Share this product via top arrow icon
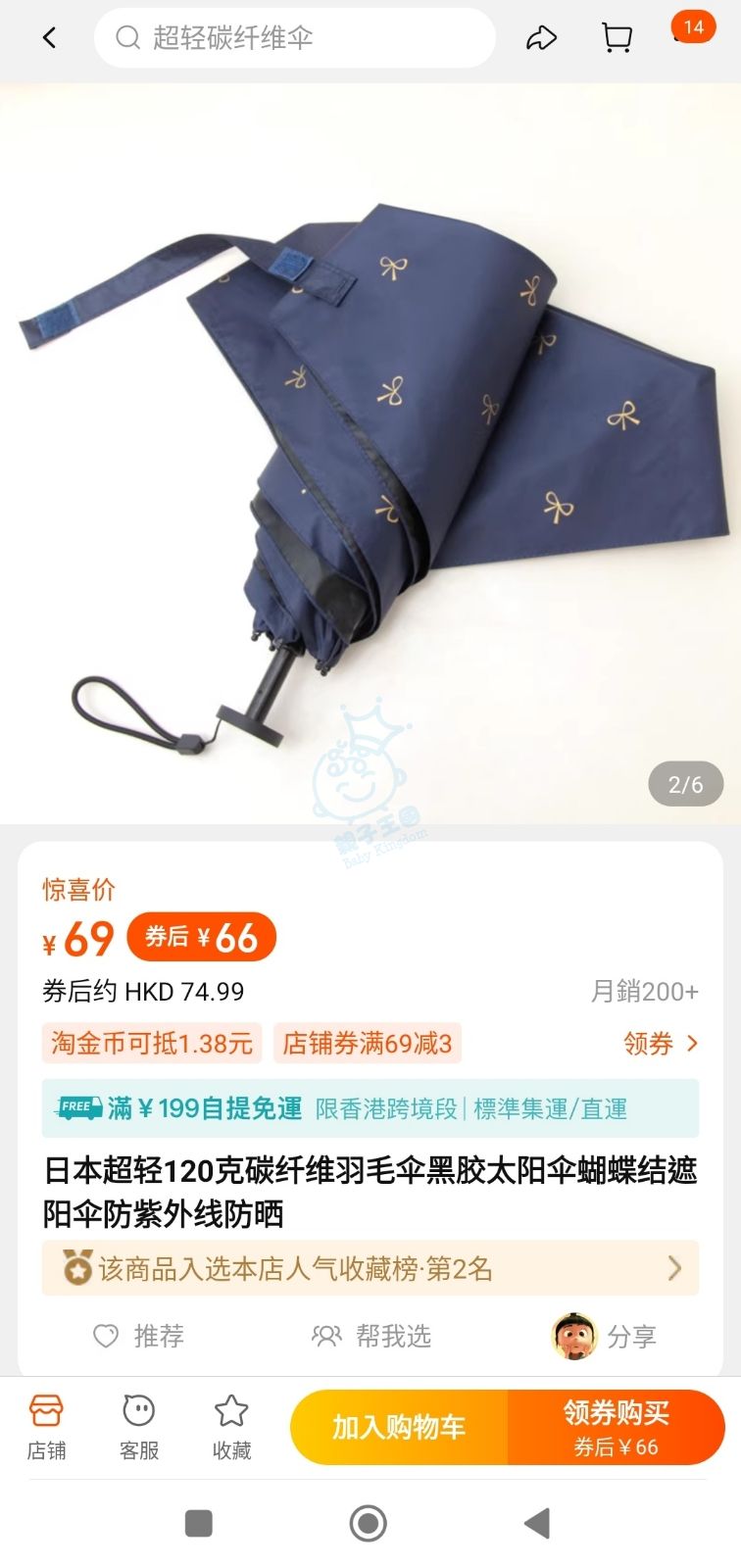This screenshot has height=1568, width=741. point(541,38)
